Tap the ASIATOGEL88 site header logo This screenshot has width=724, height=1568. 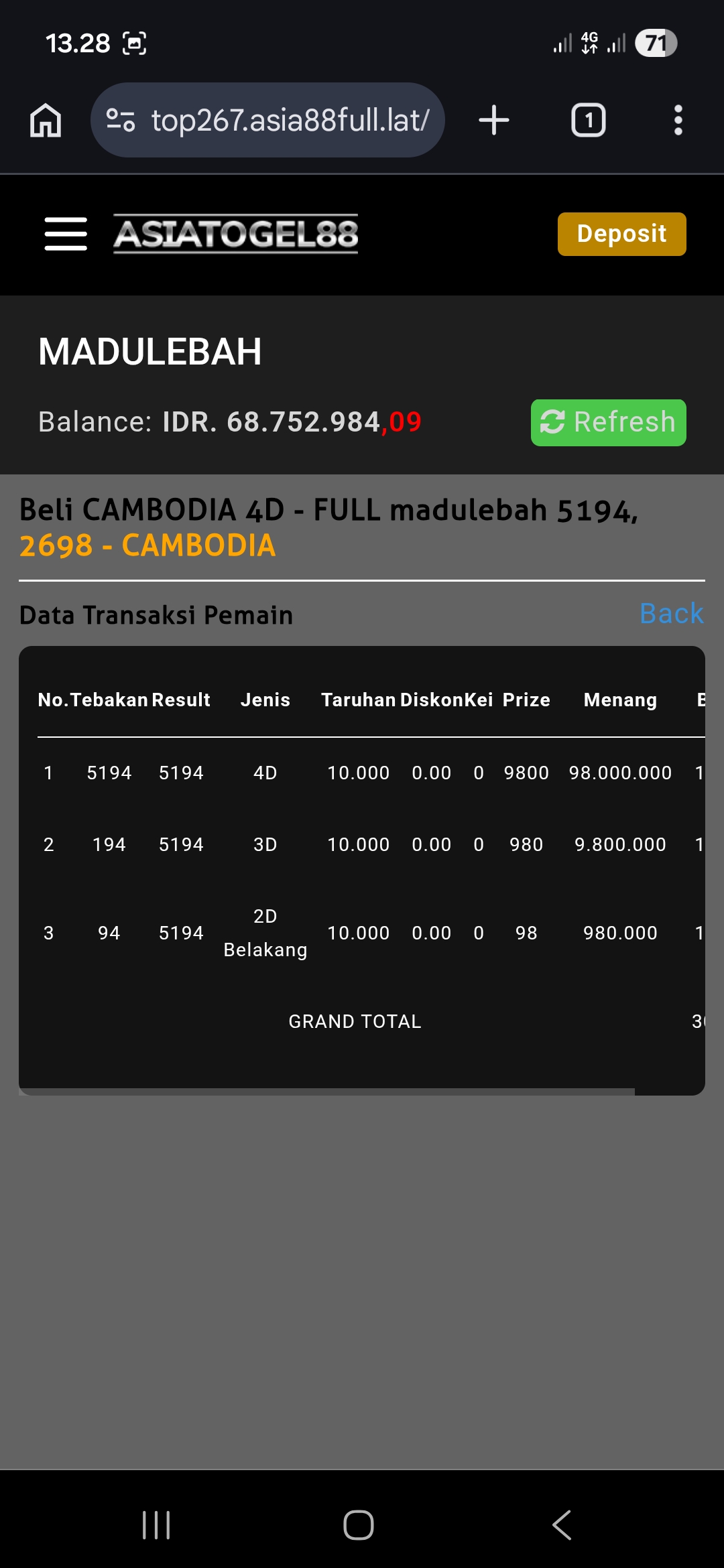click(235, 234)
